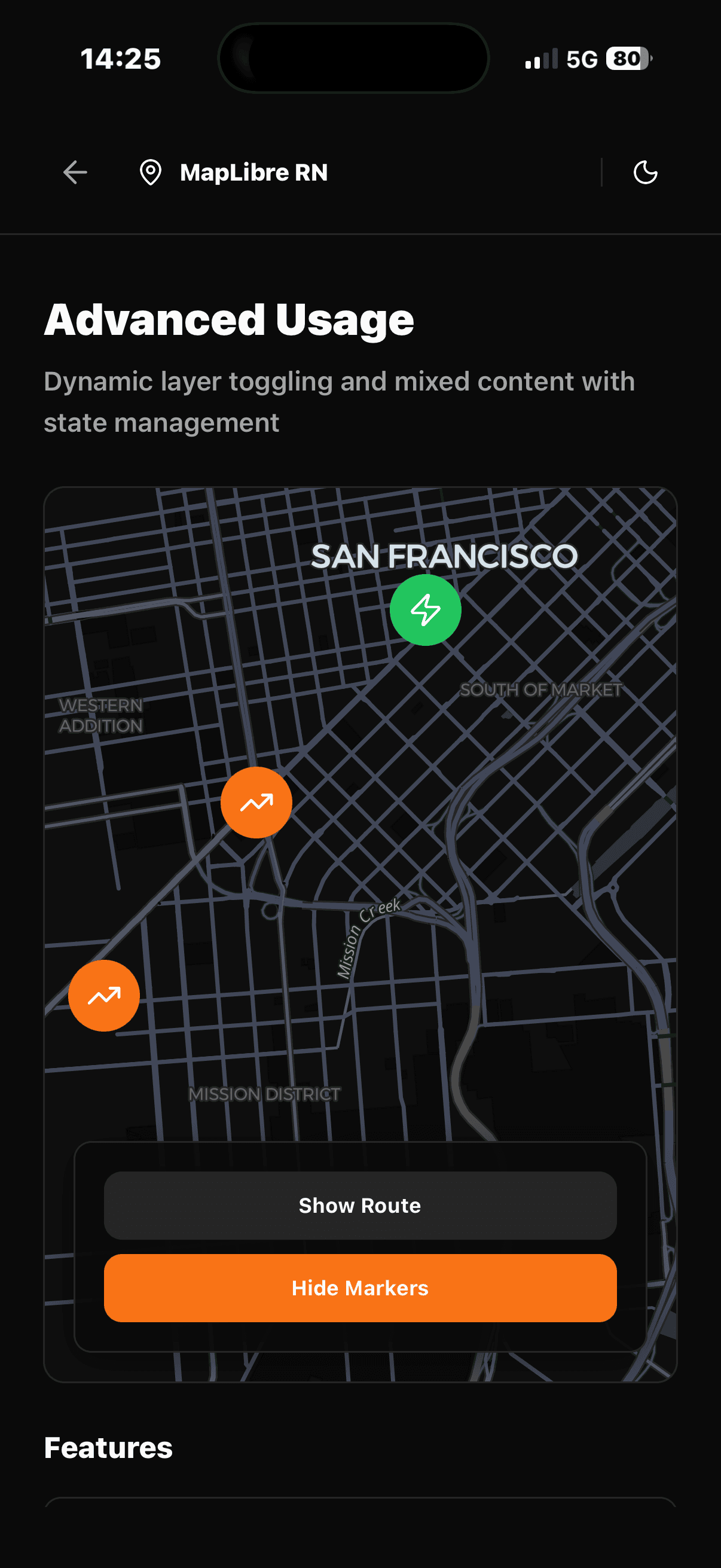The width and height of the screenshot is (721, 1568).
Task: Tap the Advanced Usage heading
Action: pyautogui.click(x=230, y=319)
